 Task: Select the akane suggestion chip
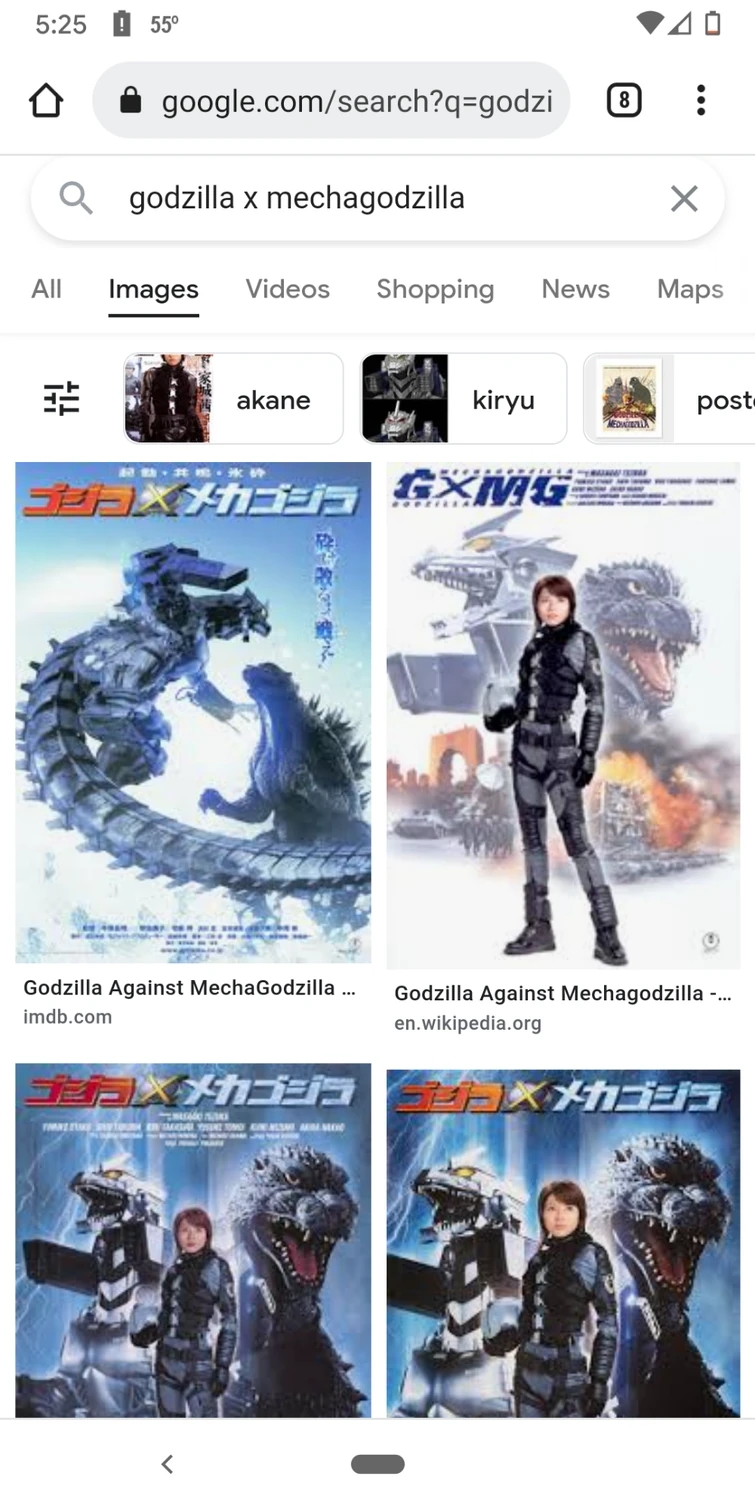click(x=233, y=399)
